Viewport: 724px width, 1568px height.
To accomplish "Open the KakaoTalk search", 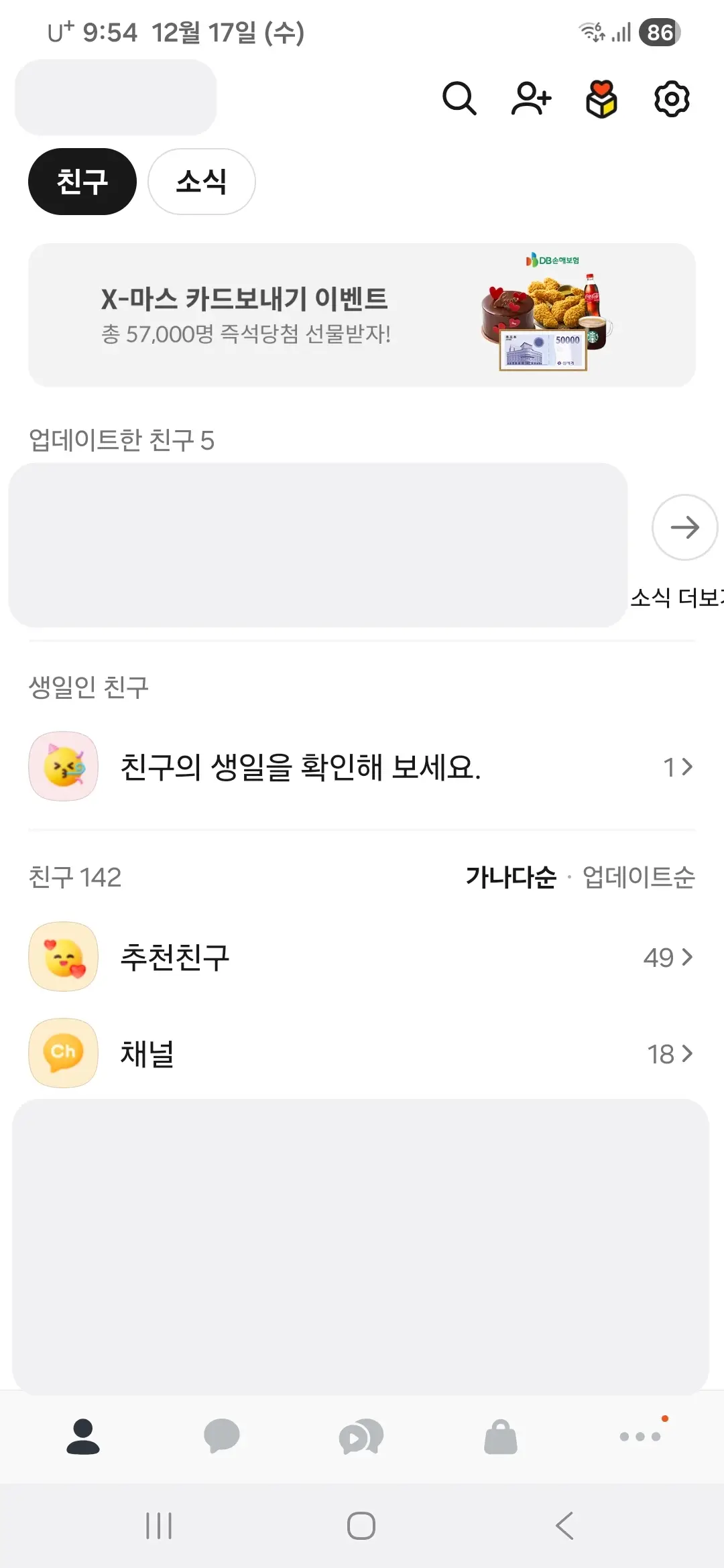I will pyautogui.click(x=460, y=99).
